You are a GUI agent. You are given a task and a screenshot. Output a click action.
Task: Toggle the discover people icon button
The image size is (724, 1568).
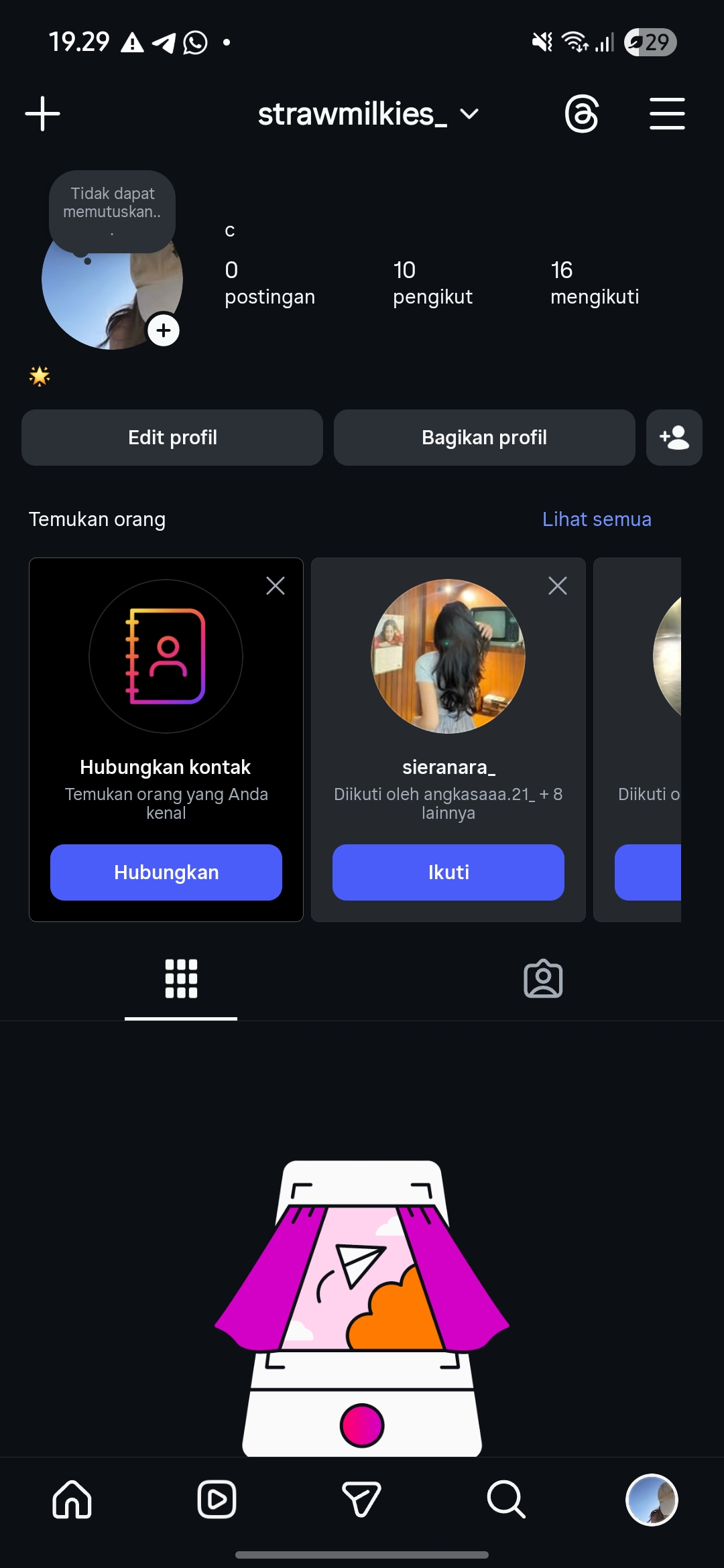(x=674, y=438)
